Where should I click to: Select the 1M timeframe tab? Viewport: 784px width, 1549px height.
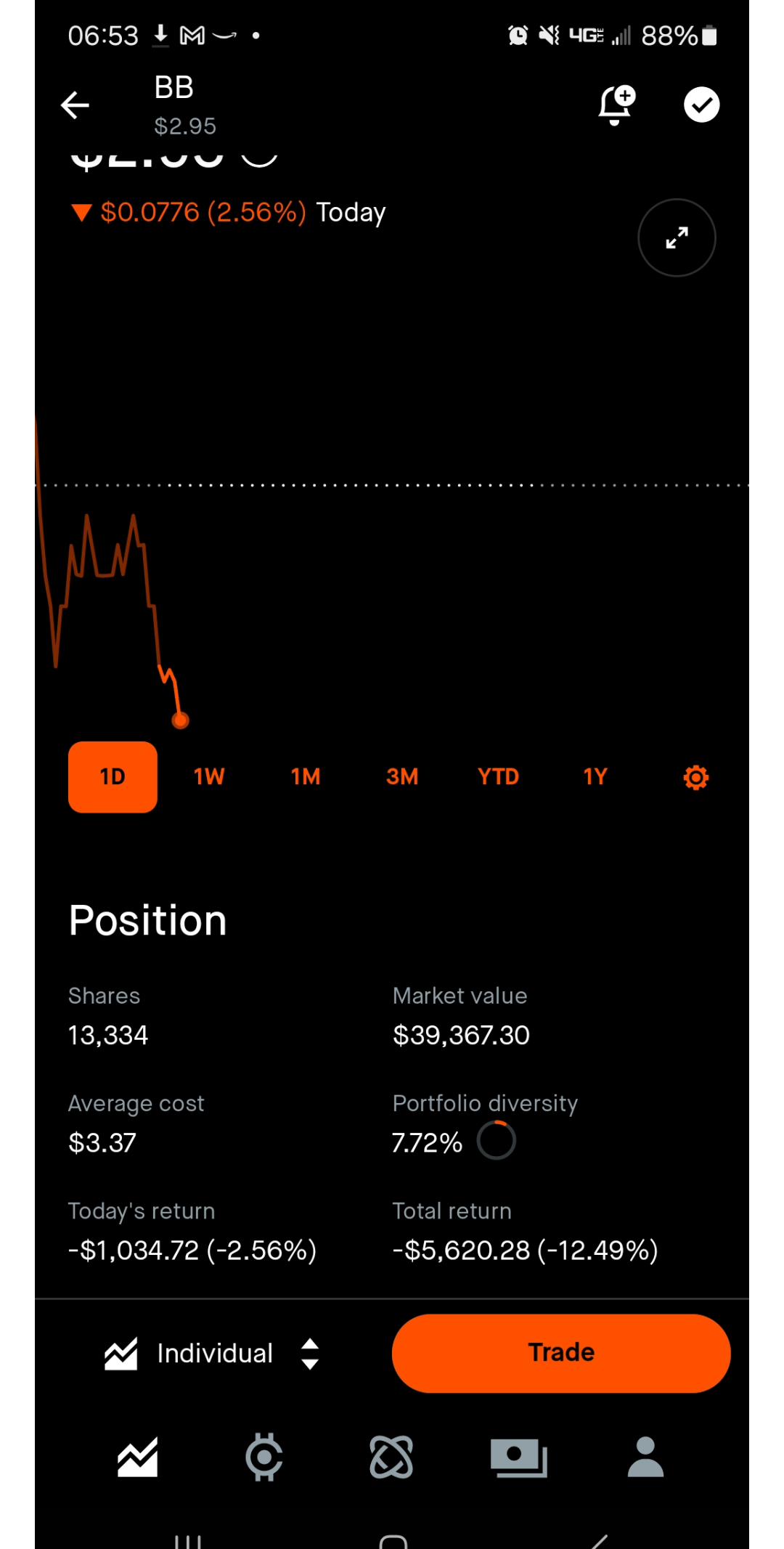(305, 776)
